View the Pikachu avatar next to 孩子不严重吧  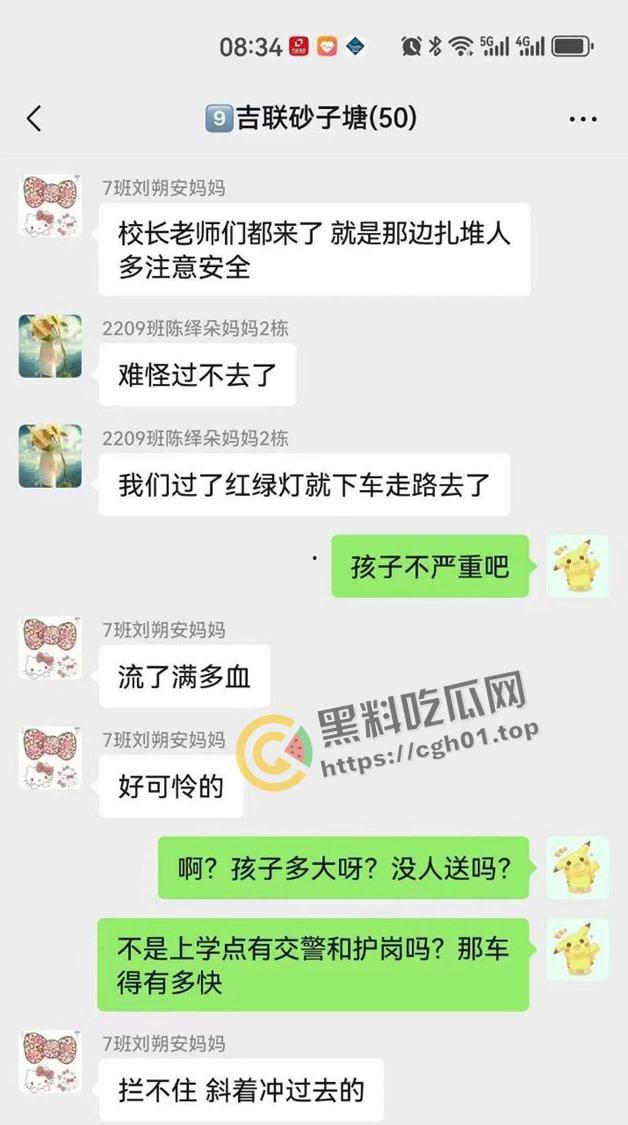(x=577, y=566)
